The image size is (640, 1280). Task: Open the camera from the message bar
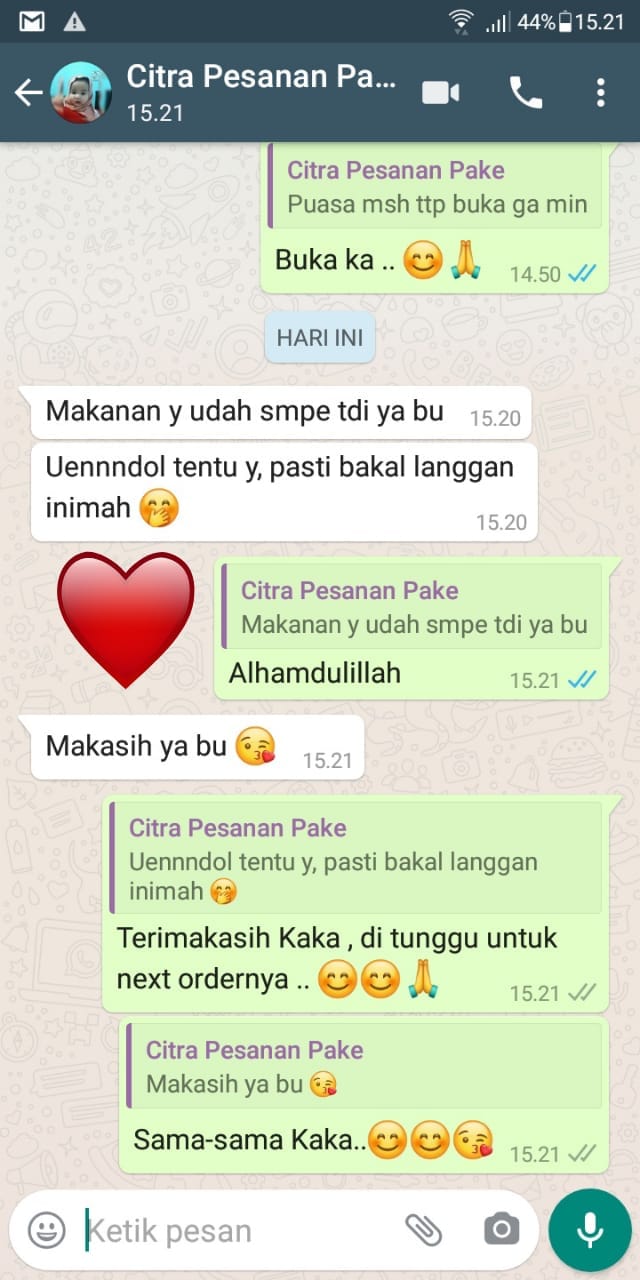(500, 1230)
